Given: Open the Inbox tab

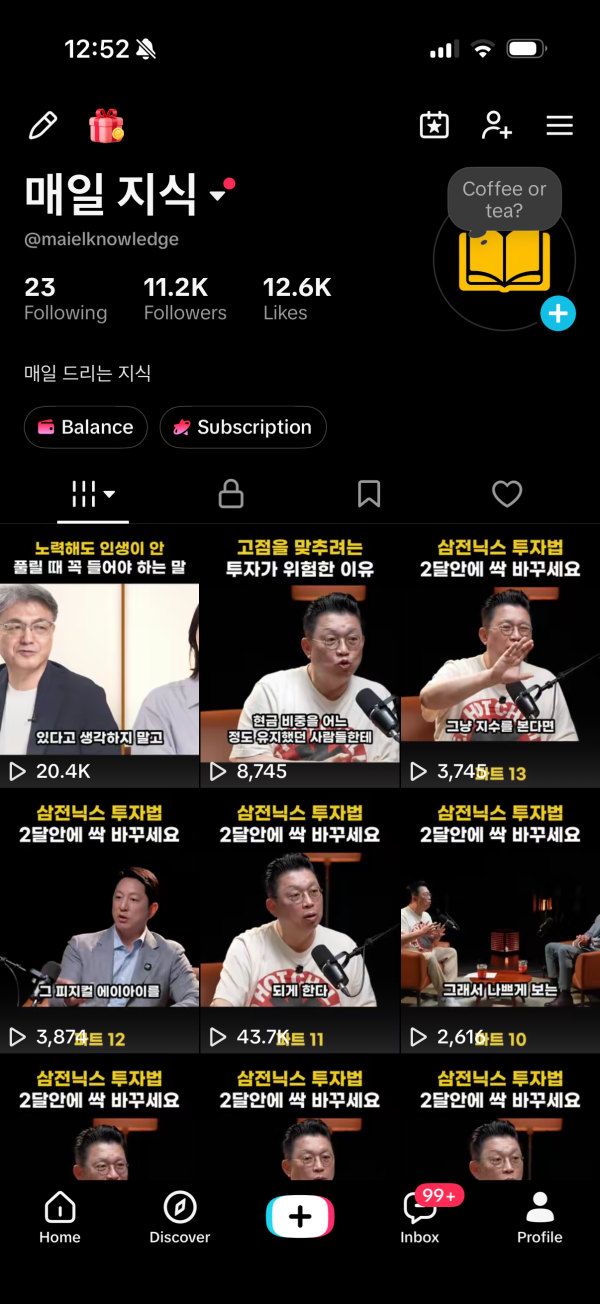Looking at the screenshot, I should click(x=420, y=1218).
